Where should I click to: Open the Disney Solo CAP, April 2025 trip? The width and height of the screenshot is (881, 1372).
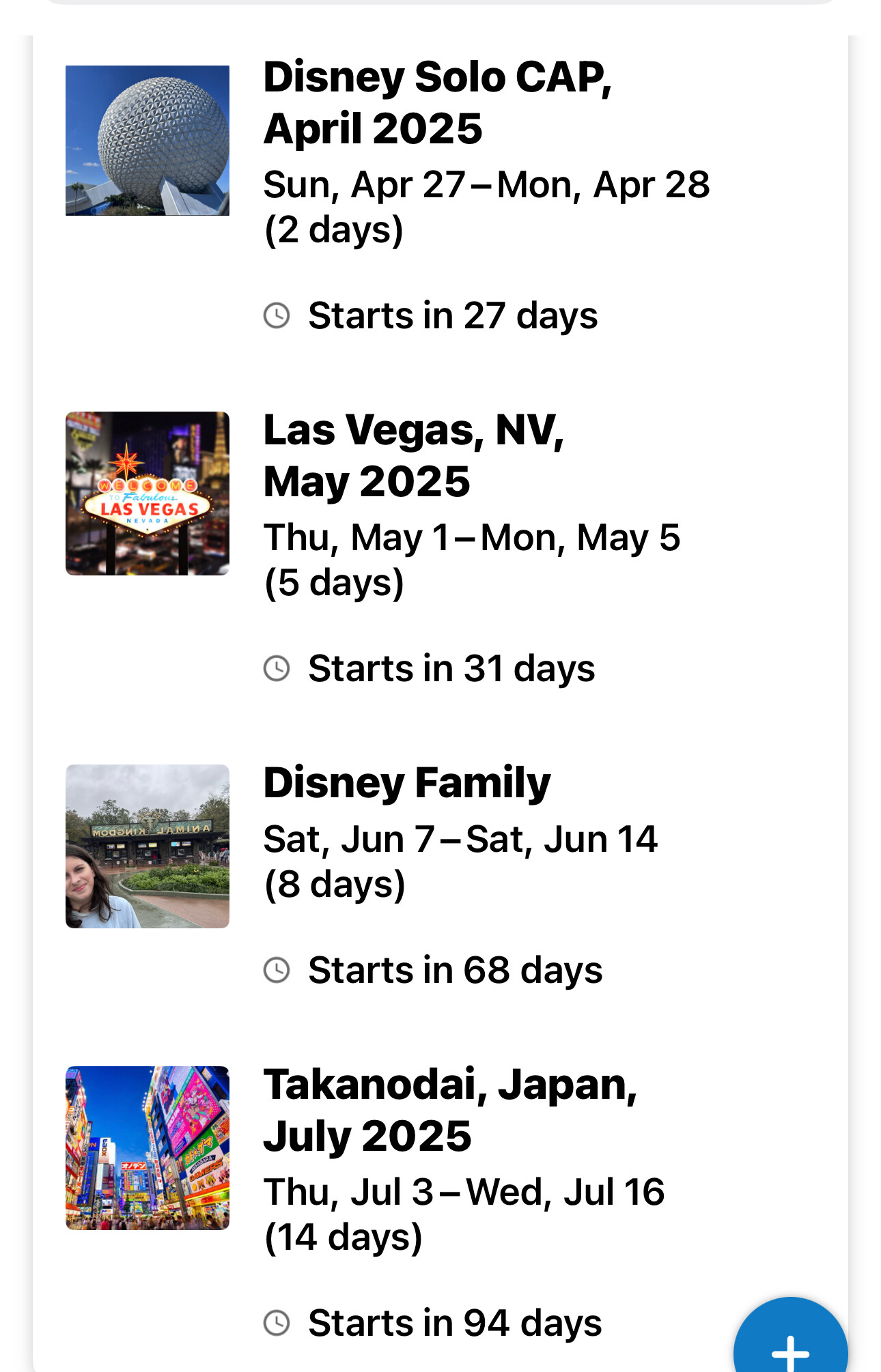coord(437,102)
